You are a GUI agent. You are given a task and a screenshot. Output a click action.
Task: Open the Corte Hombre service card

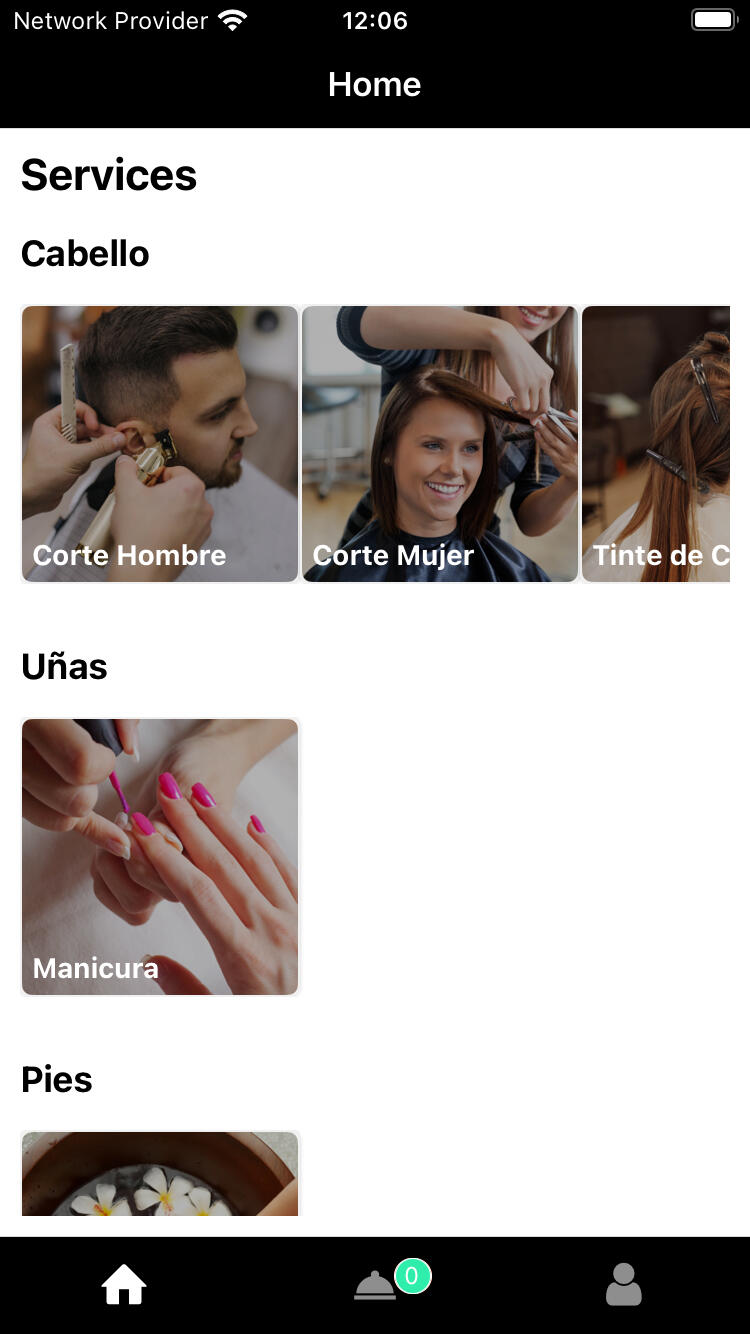pyautogui.click(x=160, y=444)
